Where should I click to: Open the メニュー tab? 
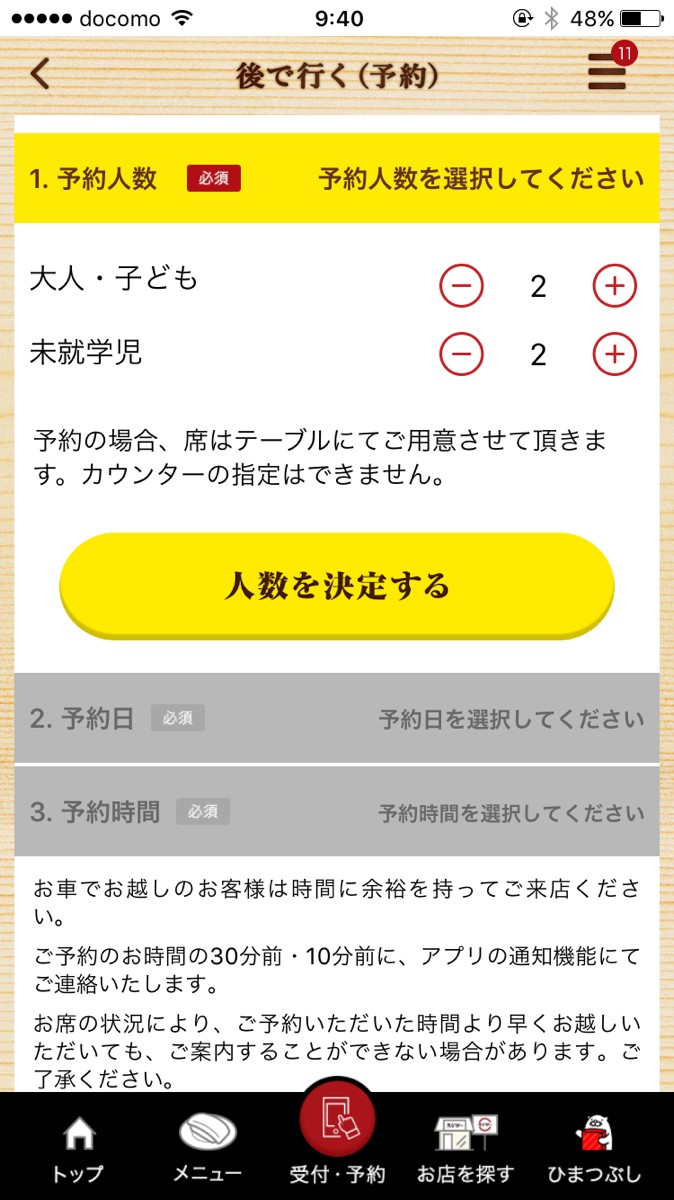pos(207,1148)
